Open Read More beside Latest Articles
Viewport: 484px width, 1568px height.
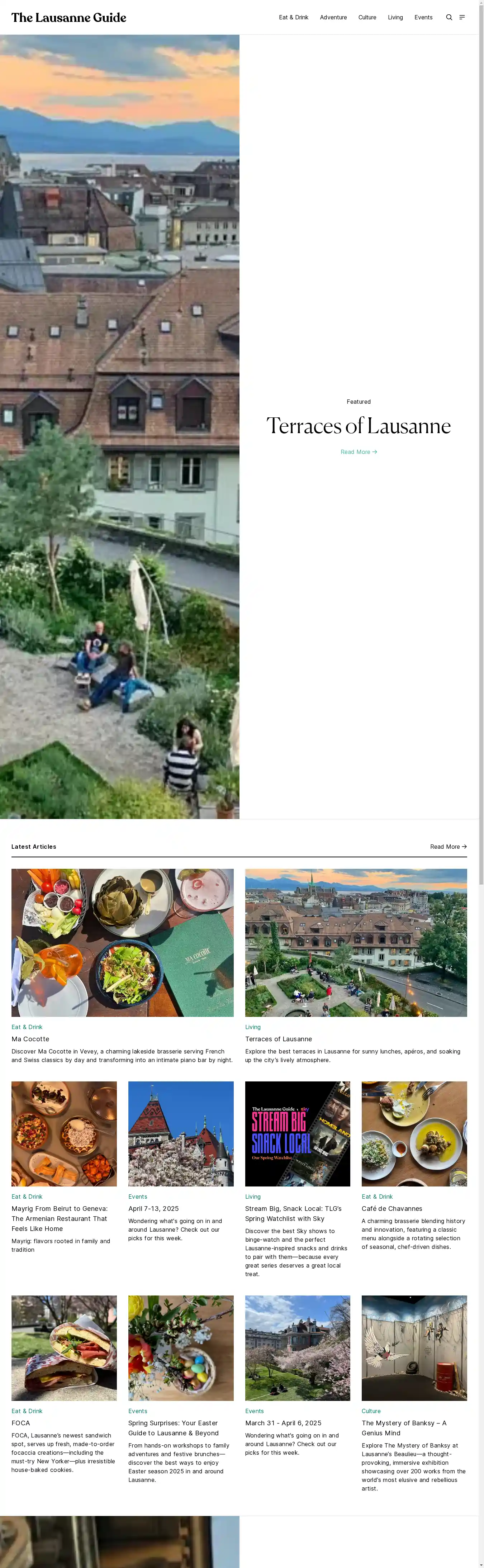click(x=448, y=847)
